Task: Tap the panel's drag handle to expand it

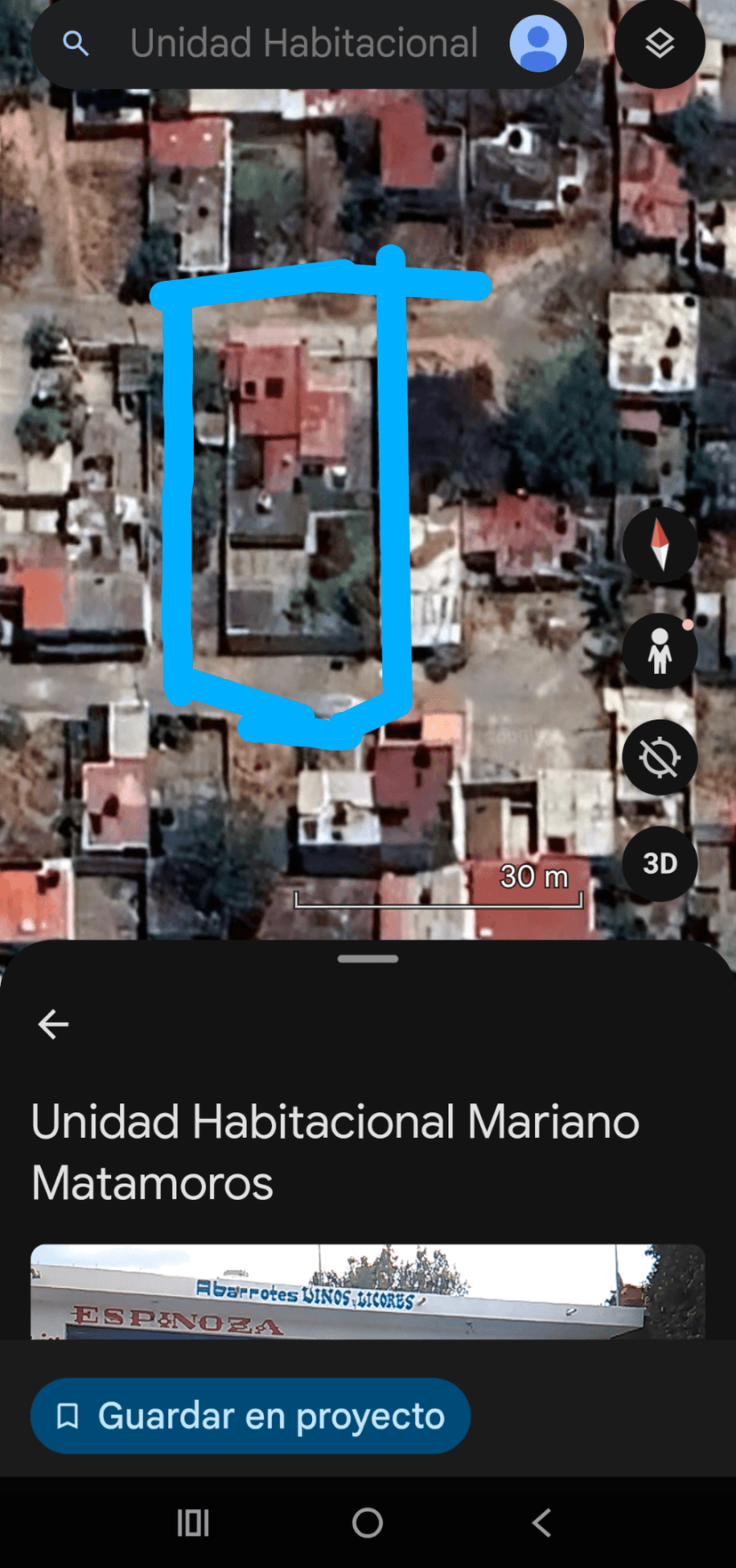Action: (368, 959)
